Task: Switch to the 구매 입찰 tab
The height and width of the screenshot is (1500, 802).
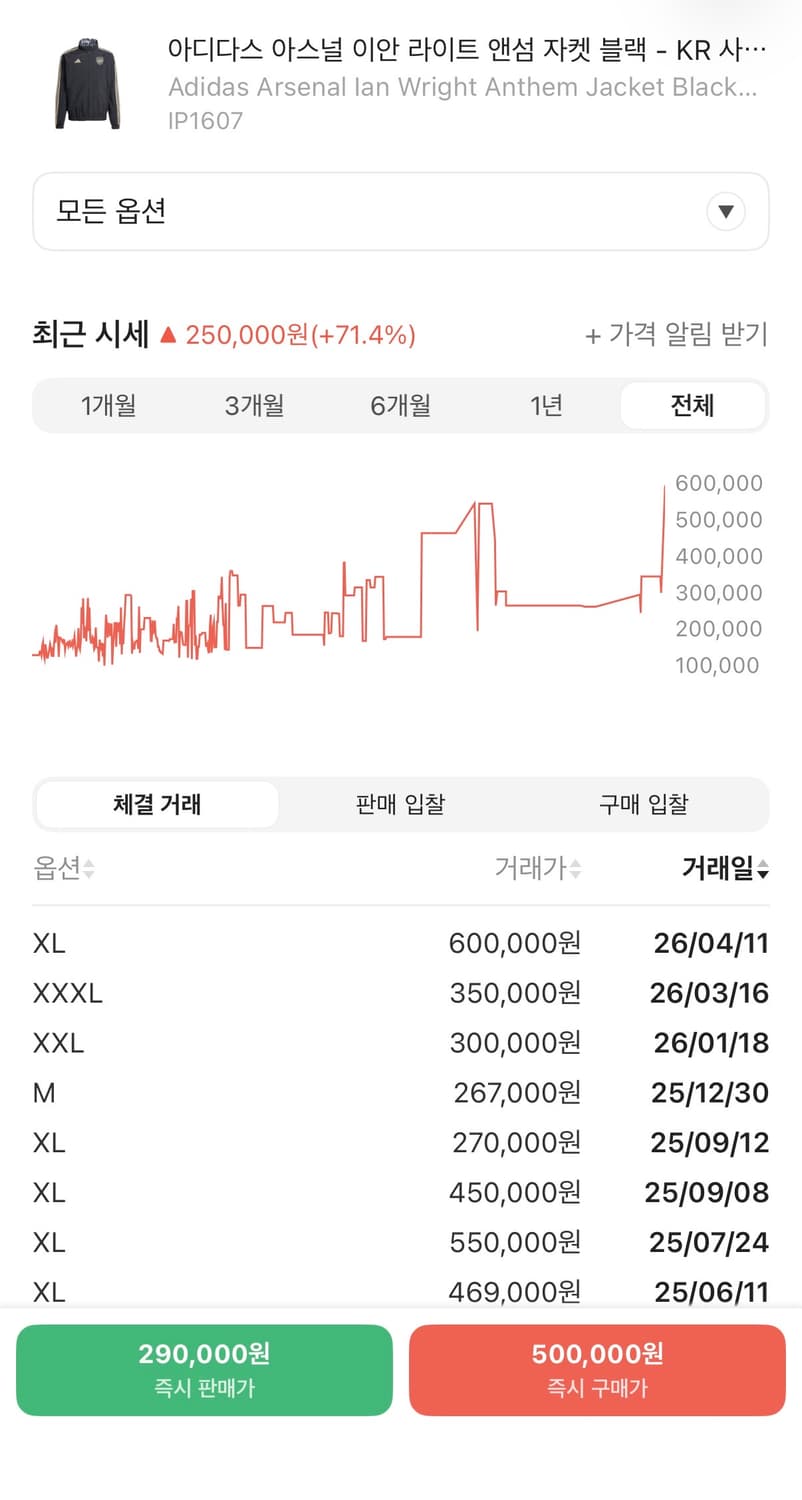Action: (x=642, y=804)
